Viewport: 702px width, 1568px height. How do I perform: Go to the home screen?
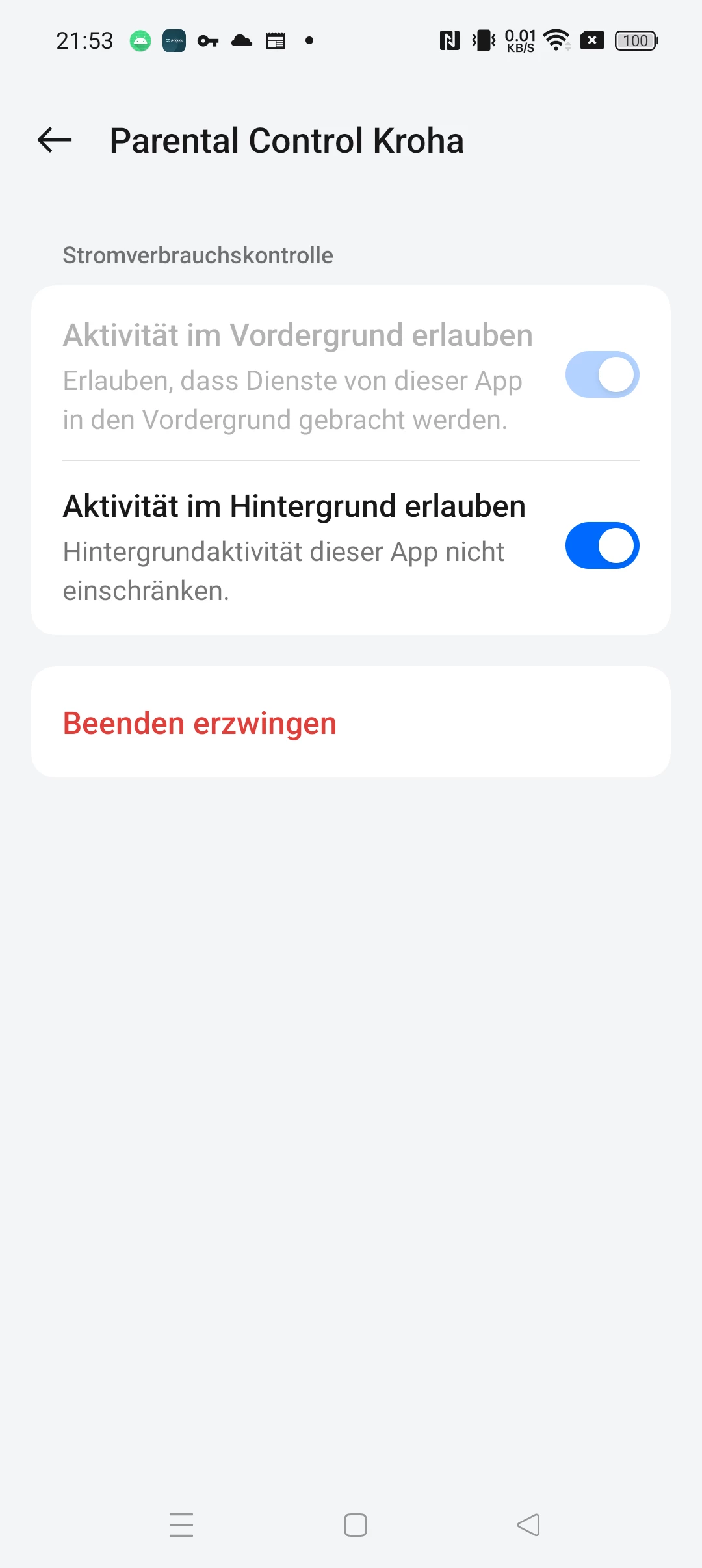(356, 1524)
